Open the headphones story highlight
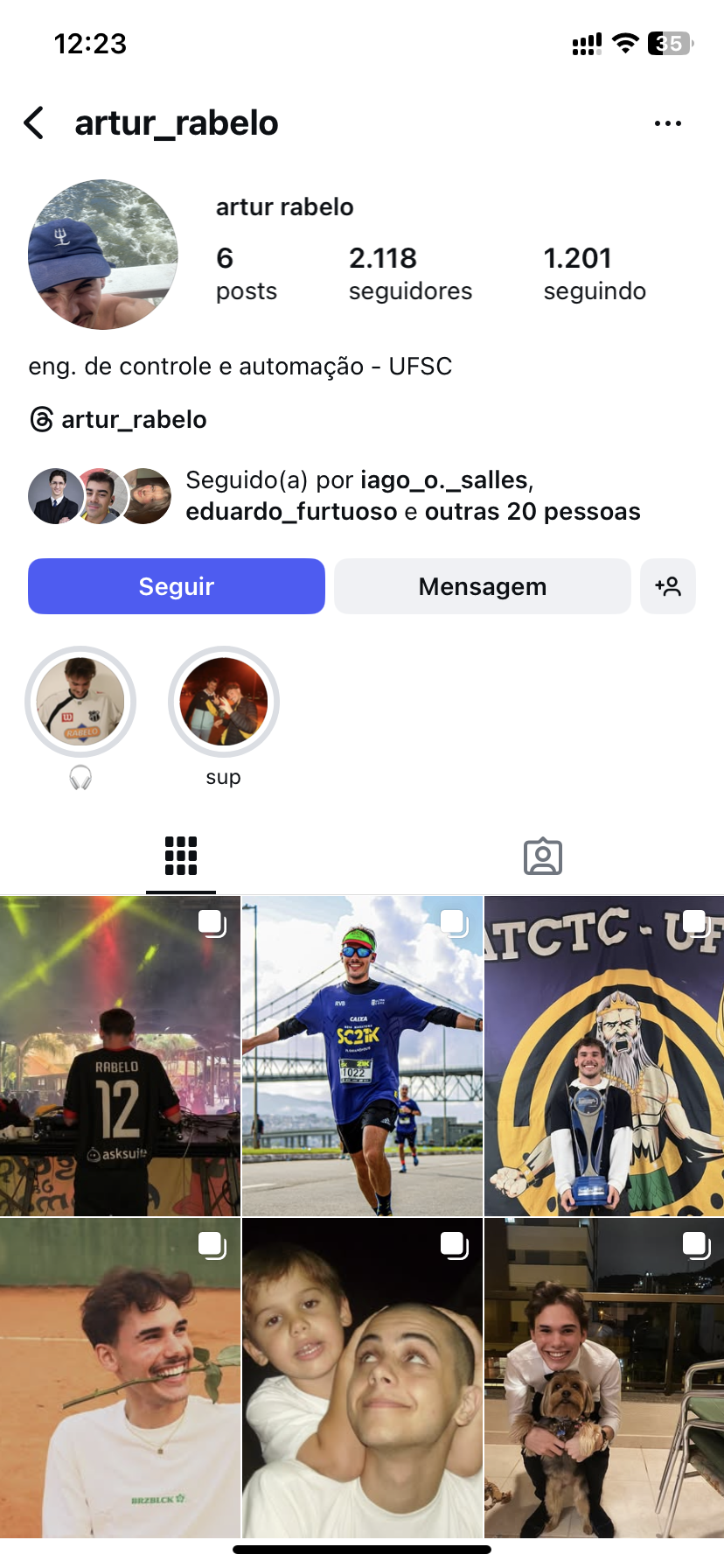Viewport: 724px width, 1568px height. (x=80, y=702)
